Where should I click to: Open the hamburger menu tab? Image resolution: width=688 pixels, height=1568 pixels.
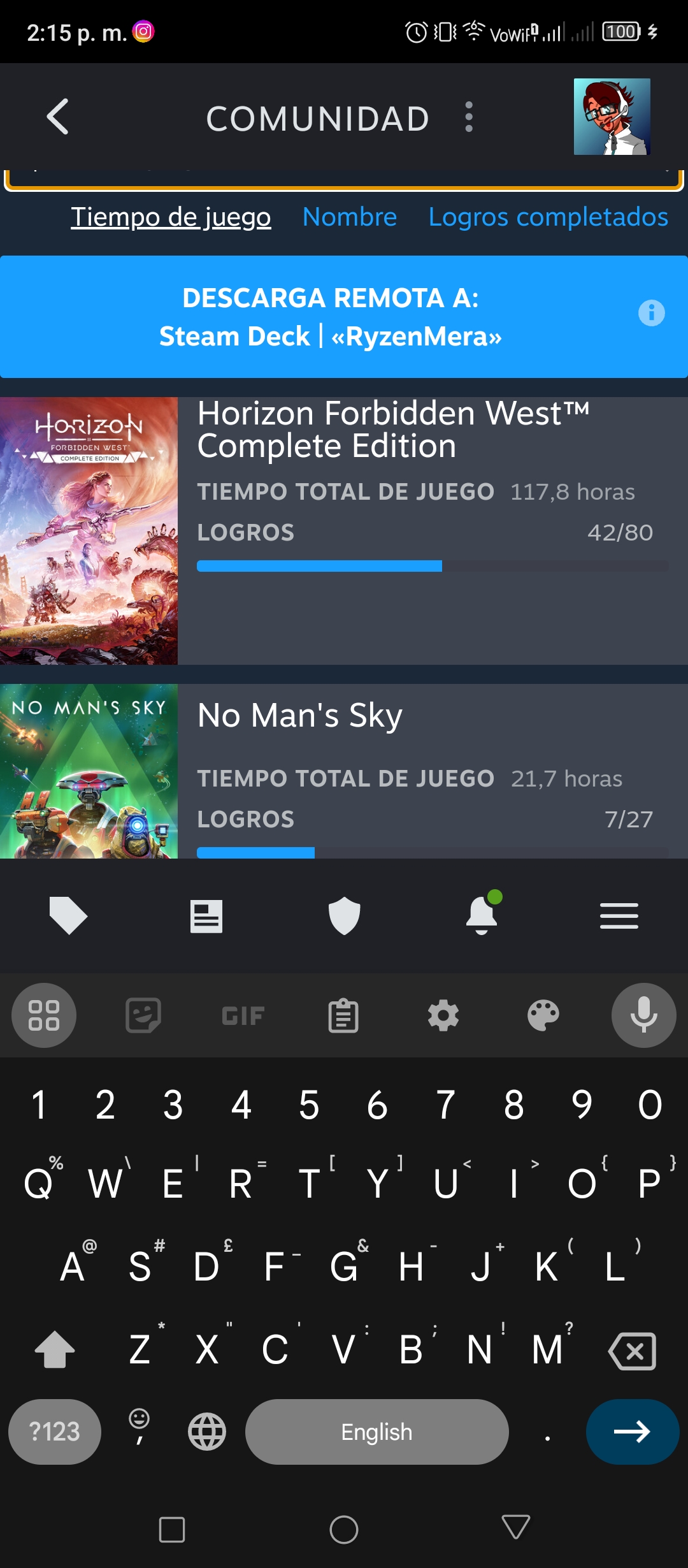pyautogui.click(x=619, y=916)
